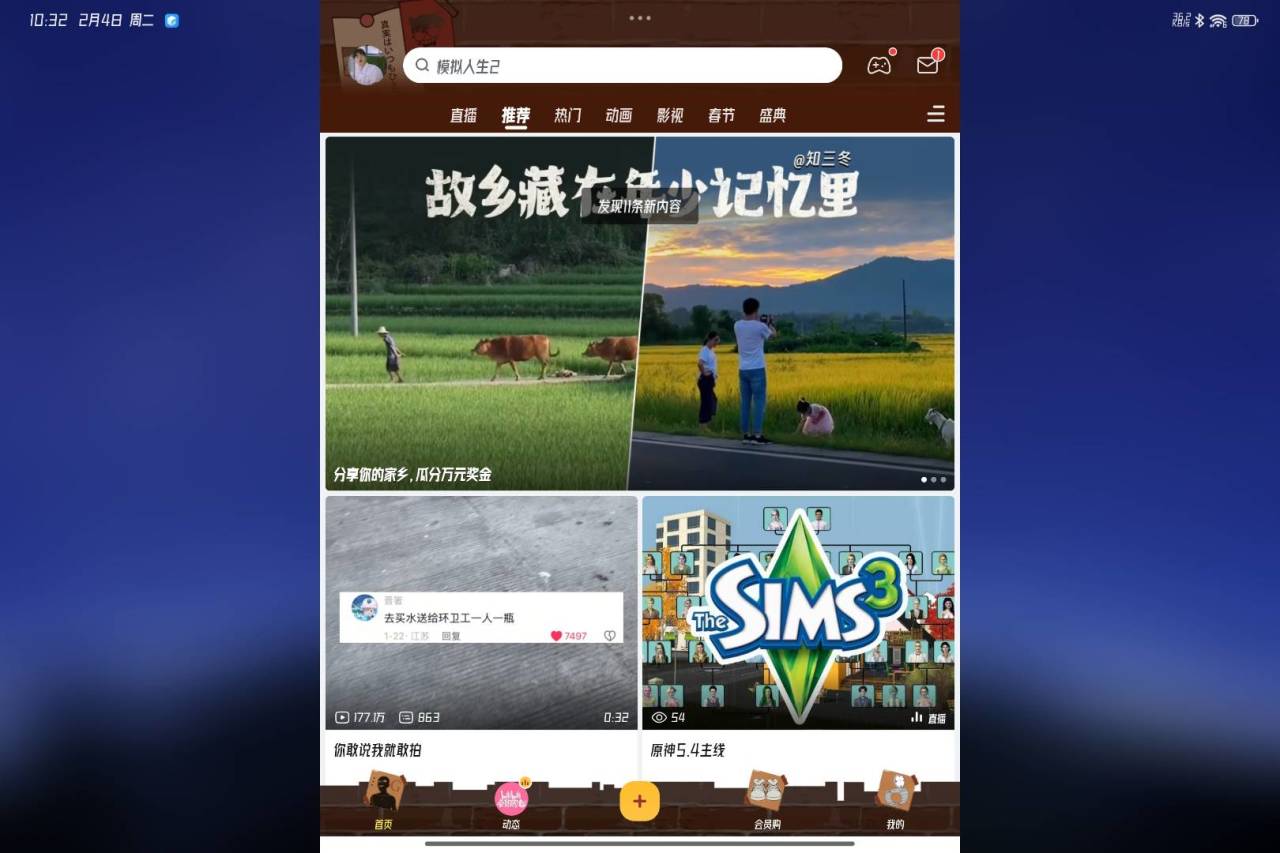
Task: Open the messages envelope icon
Action: [927, 65]
